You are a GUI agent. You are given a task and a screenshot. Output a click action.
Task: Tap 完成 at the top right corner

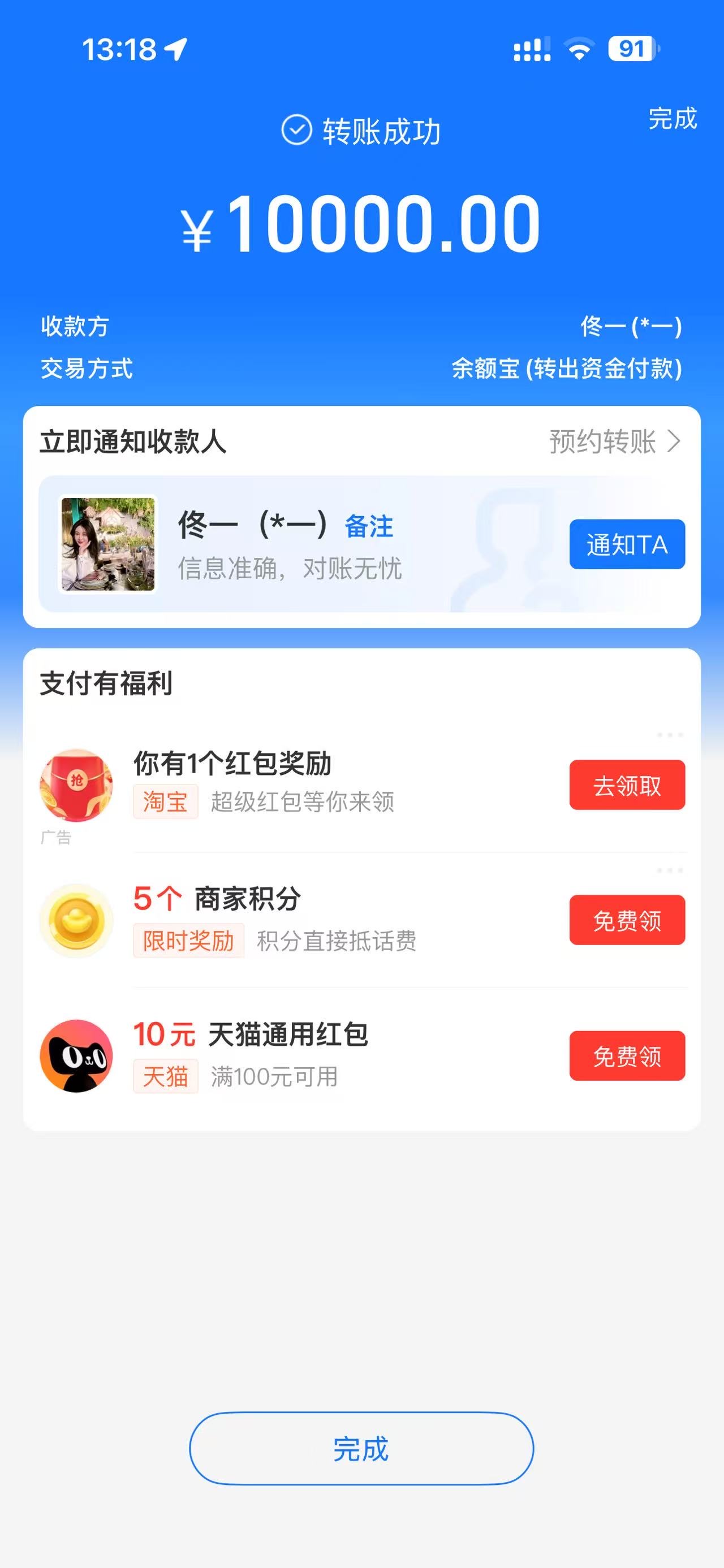672,119
